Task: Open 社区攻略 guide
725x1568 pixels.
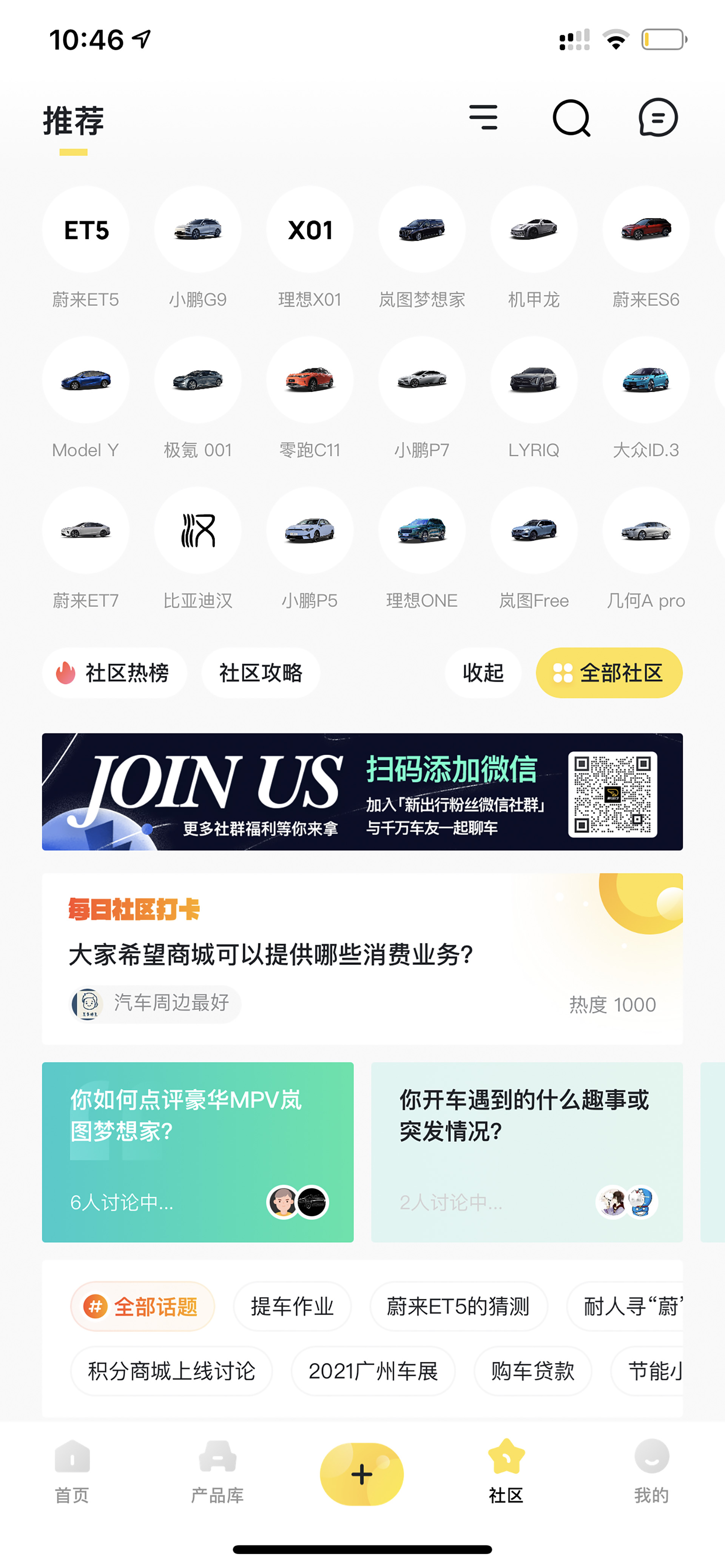Action: coord(261,672)
